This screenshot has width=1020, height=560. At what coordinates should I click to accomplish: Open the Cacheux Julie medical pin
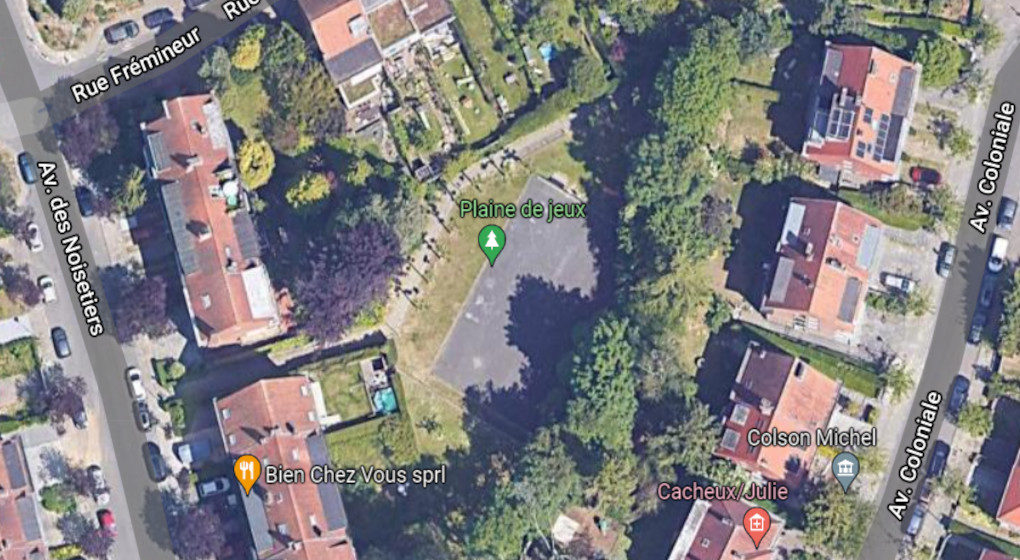tap(757, 523)
